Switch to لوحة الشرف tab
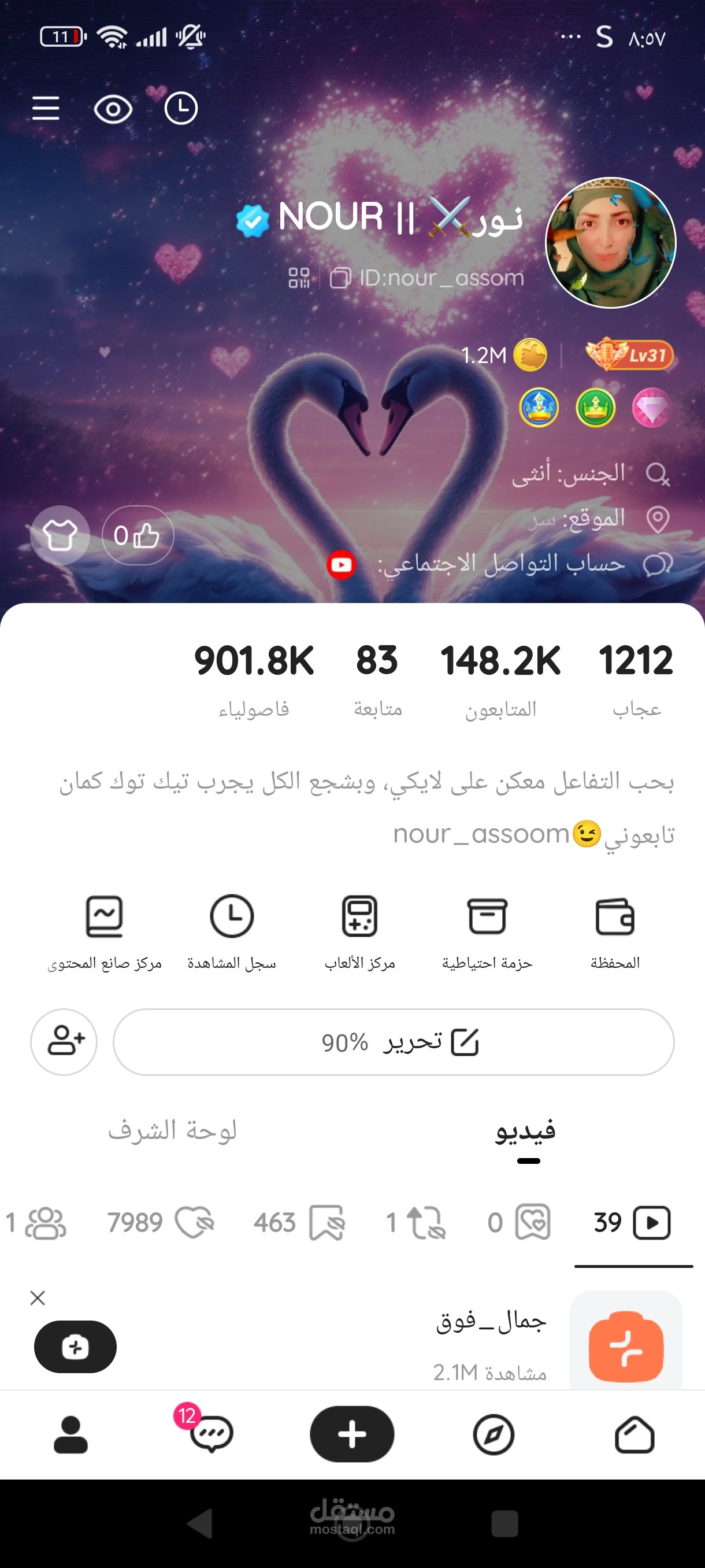 click(172, 1130)
